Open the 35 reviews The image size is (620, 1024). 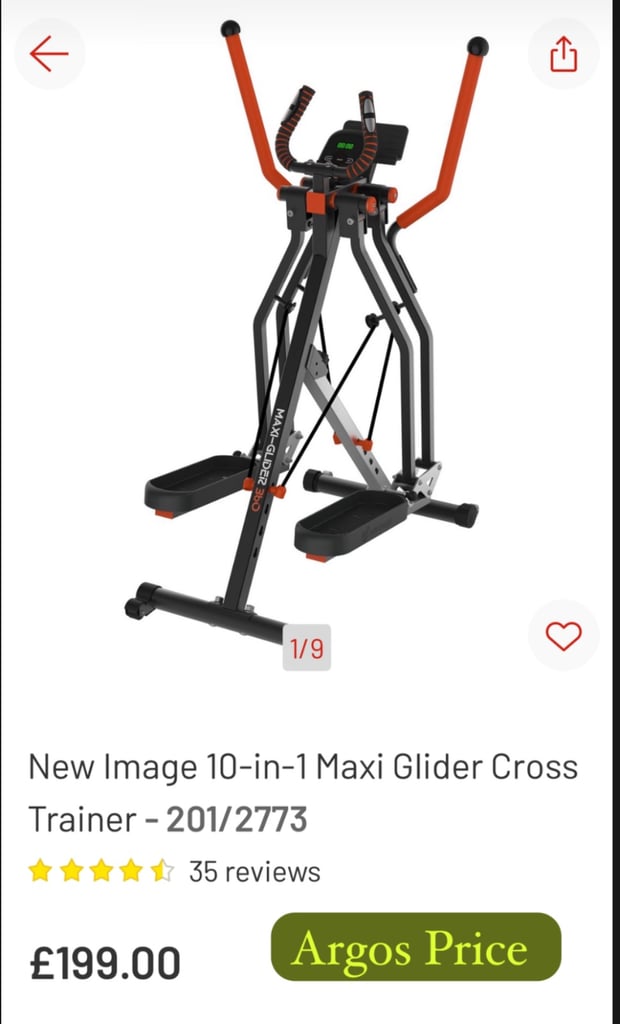[254, 872]
